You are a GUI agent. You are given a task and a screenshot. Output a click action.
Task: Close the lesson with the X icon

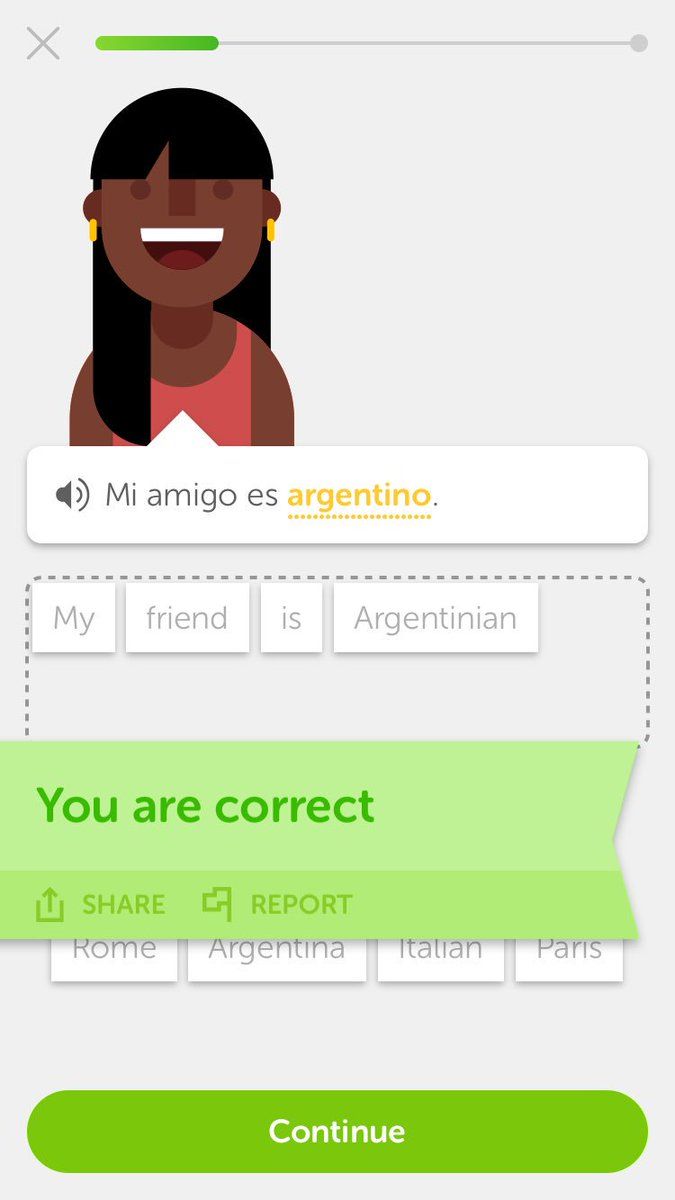(x=43, y=43)
